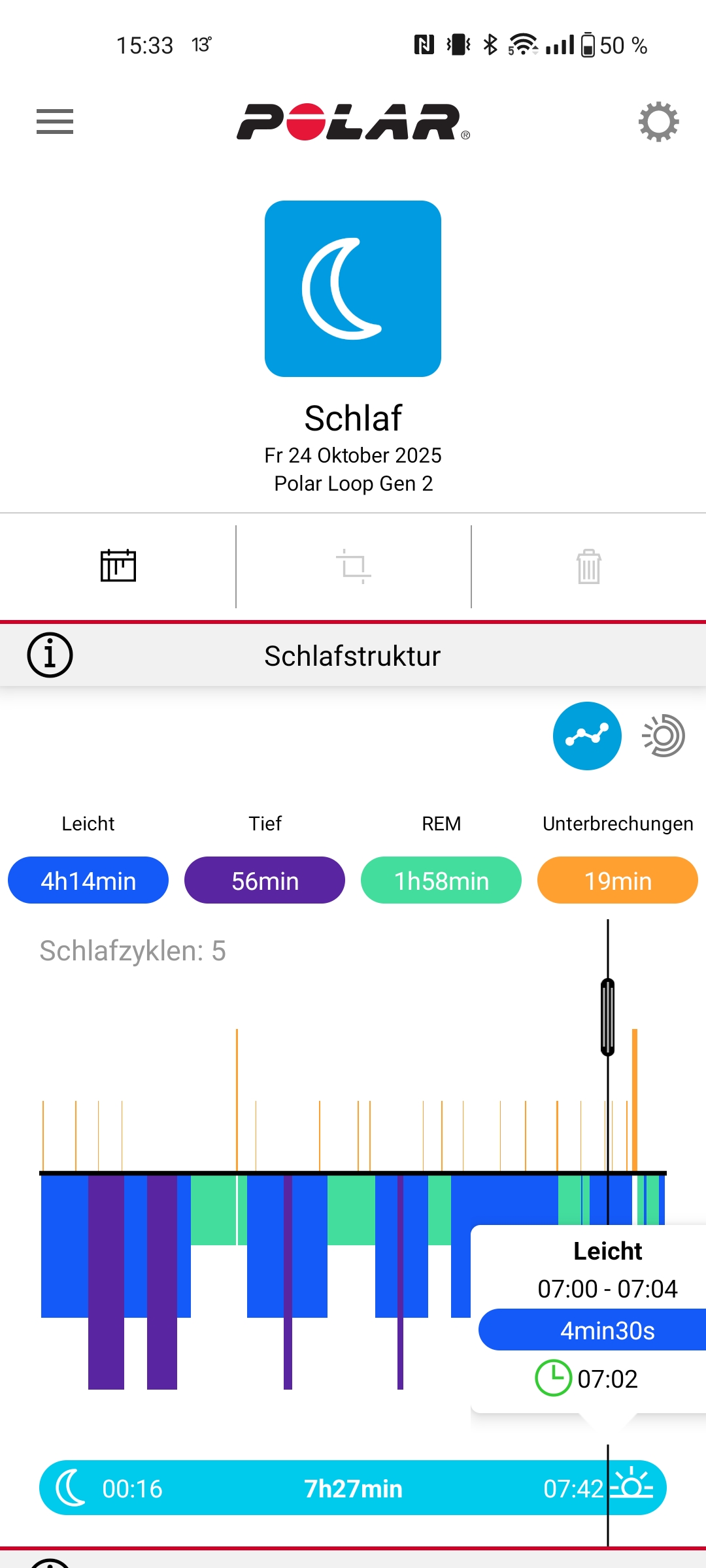The width and height of the screenshot is (706, 1568).
Task: Show info about Schlafstruktur
Action: pos(50,655)
